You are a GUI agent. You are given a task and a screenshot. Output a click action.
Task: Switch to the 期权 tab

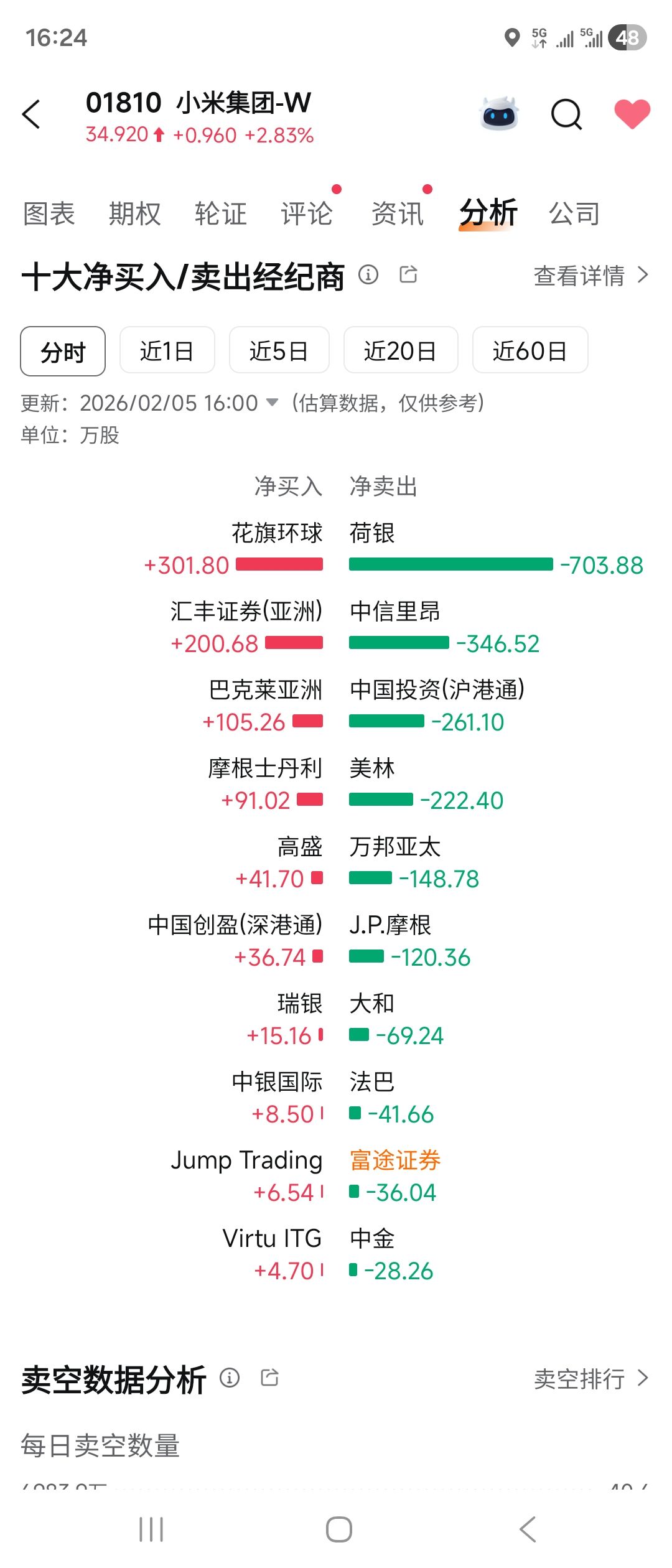tap(134, 214)
